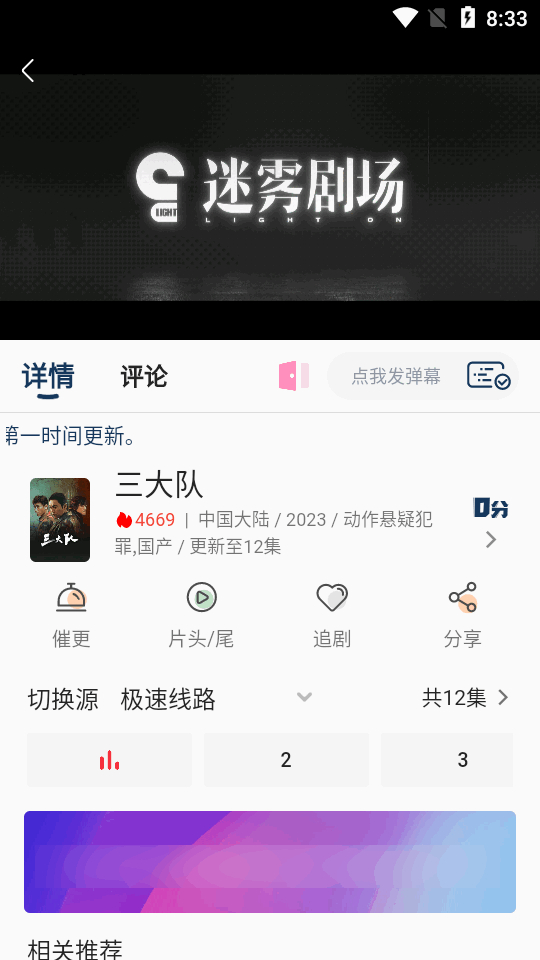Open the purple gradient banner

(x=270, y=862)
